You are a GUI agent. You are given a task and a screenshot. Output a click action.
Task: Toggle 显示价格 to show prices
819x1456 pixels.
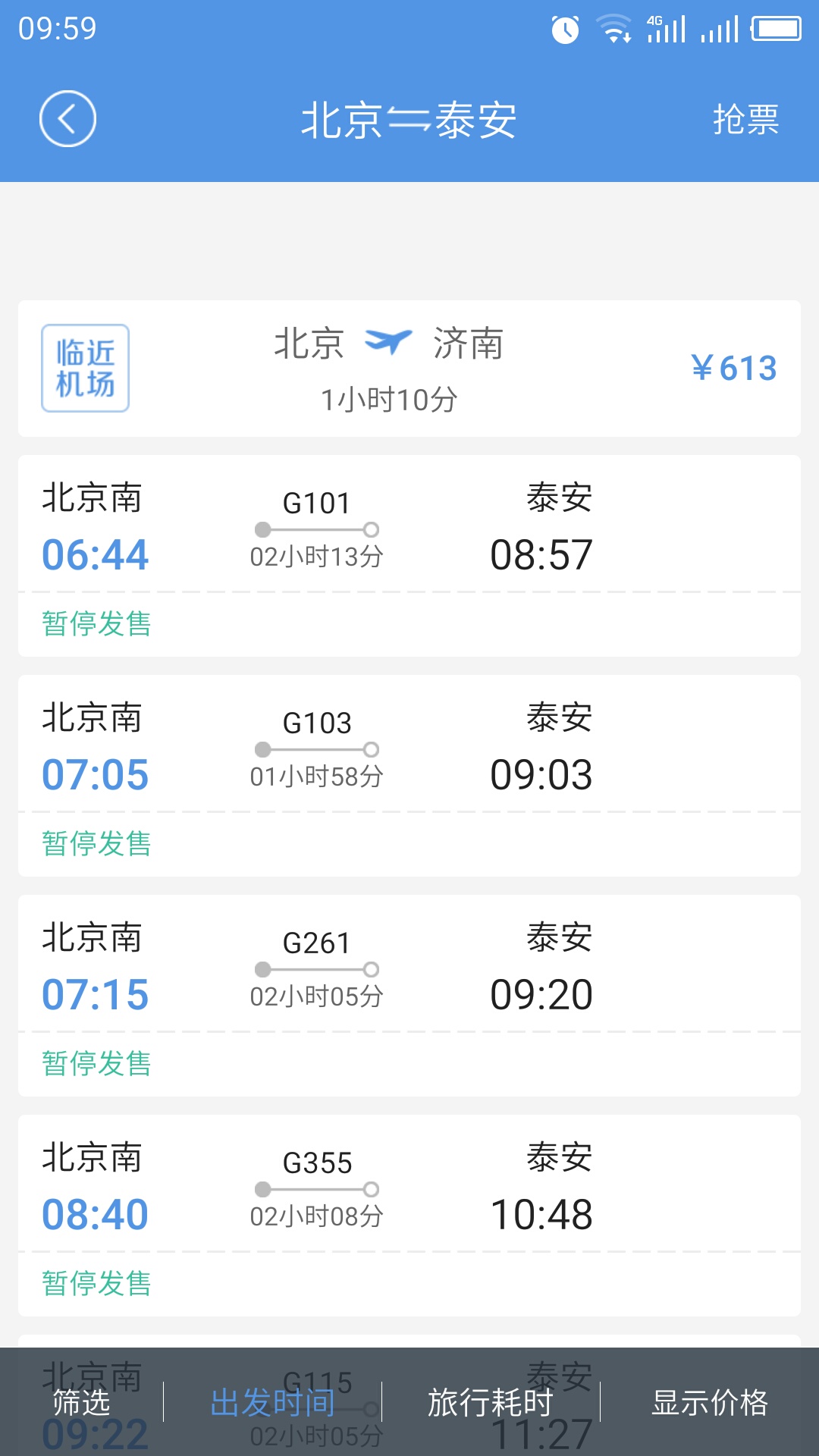pos(710,1402)
